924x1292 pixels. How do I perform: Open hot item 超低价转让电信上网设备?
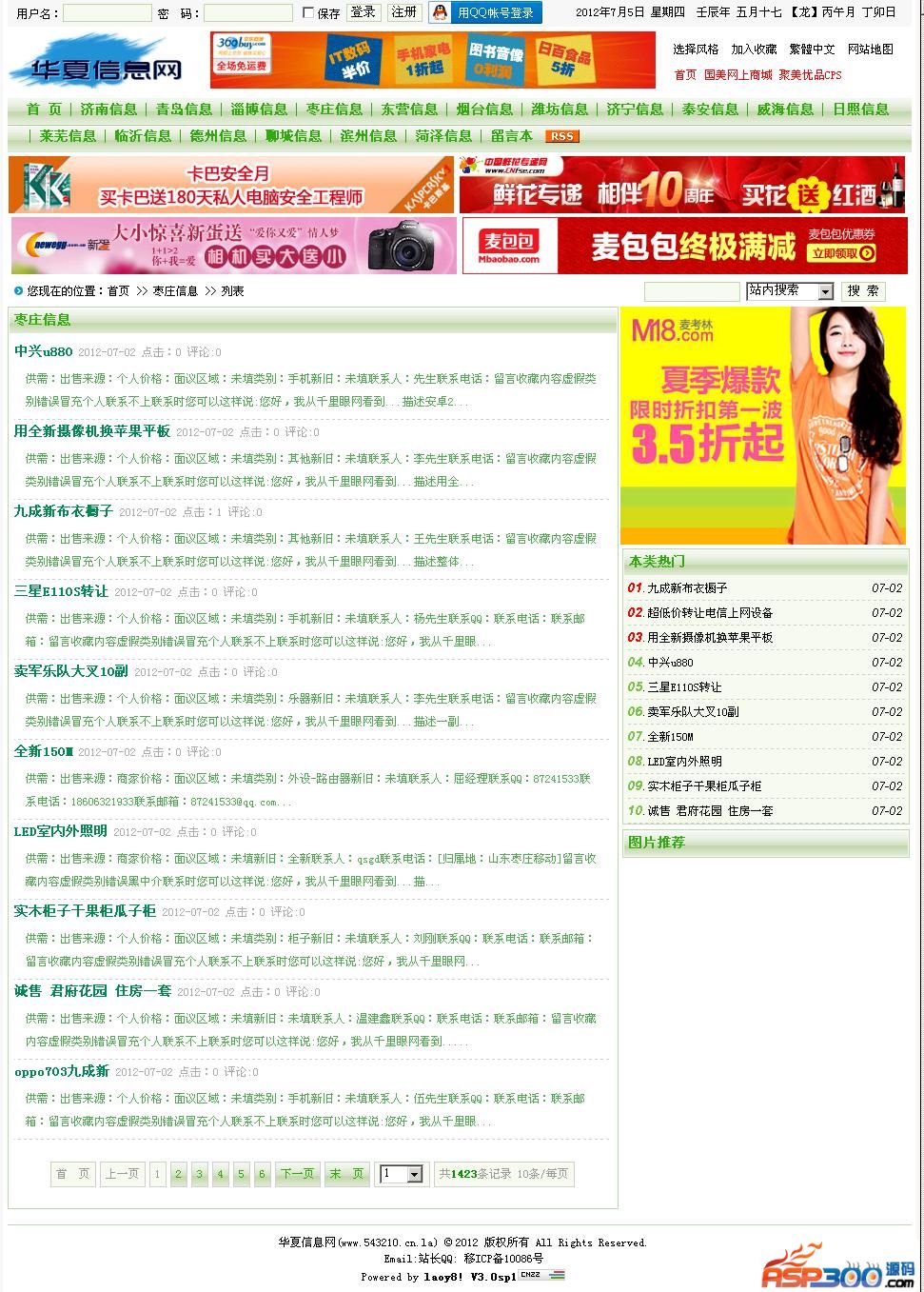[x=710, y=613]
